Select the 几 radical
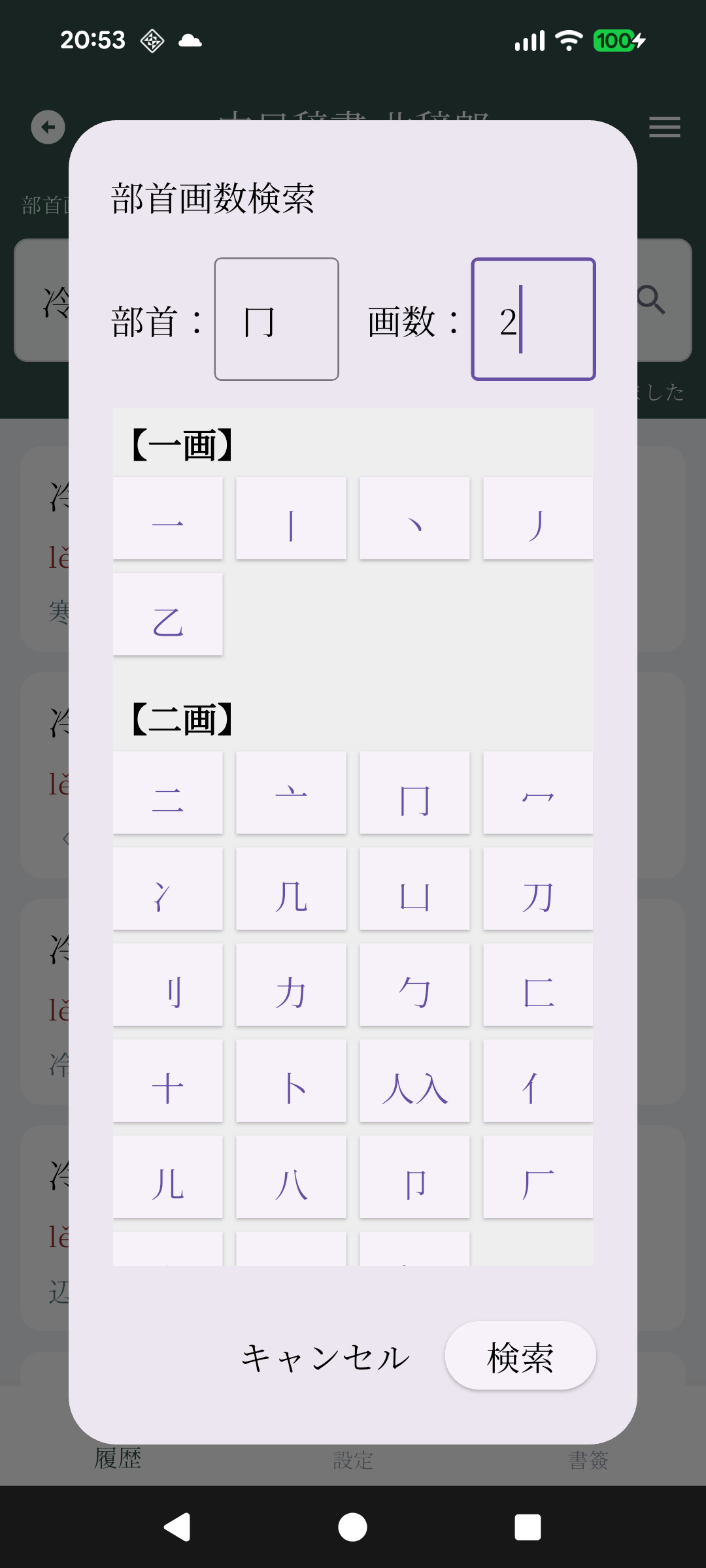 (291, 889)
